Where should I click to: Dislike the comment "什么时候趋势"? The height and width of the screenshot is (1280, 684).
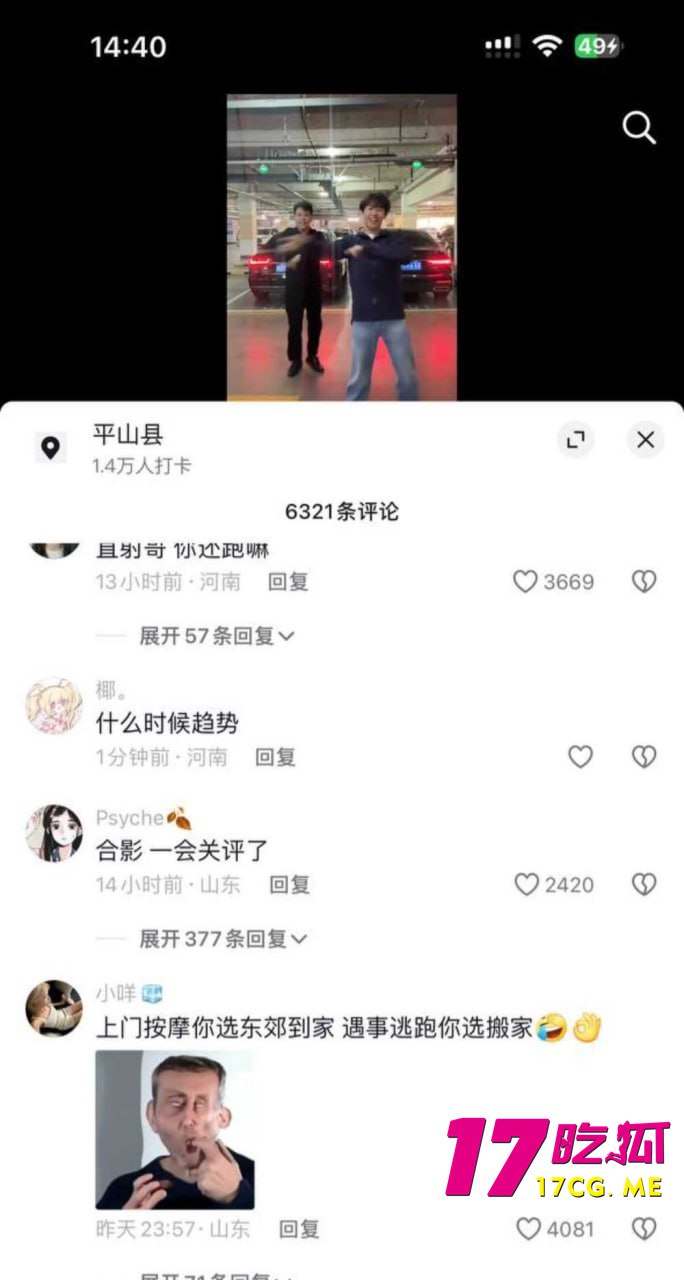coord(644,757)
